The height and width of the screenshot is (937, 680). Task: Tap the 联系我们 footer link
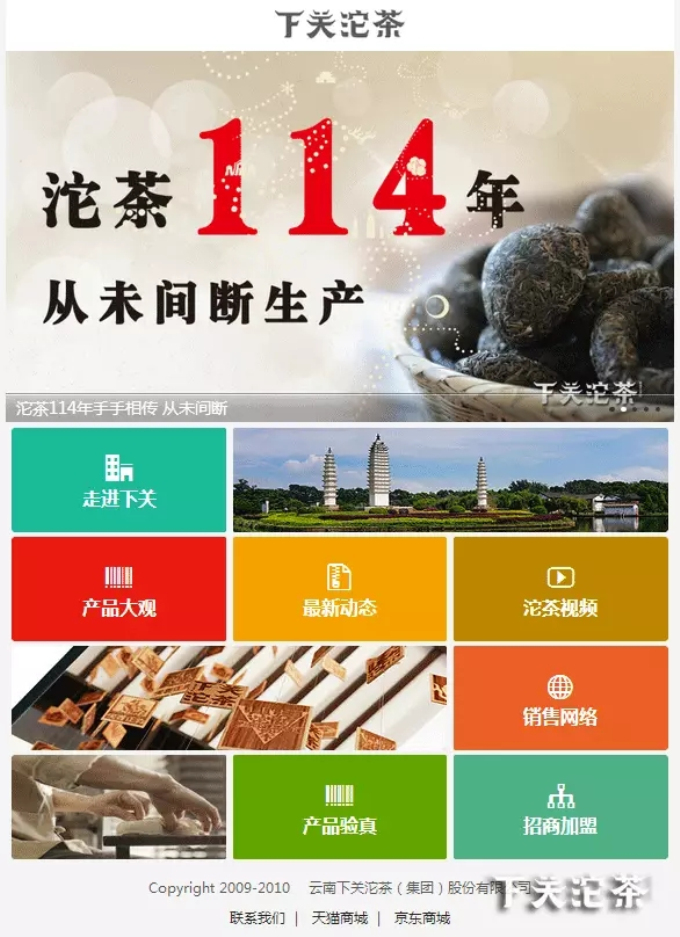click(257, 917)
